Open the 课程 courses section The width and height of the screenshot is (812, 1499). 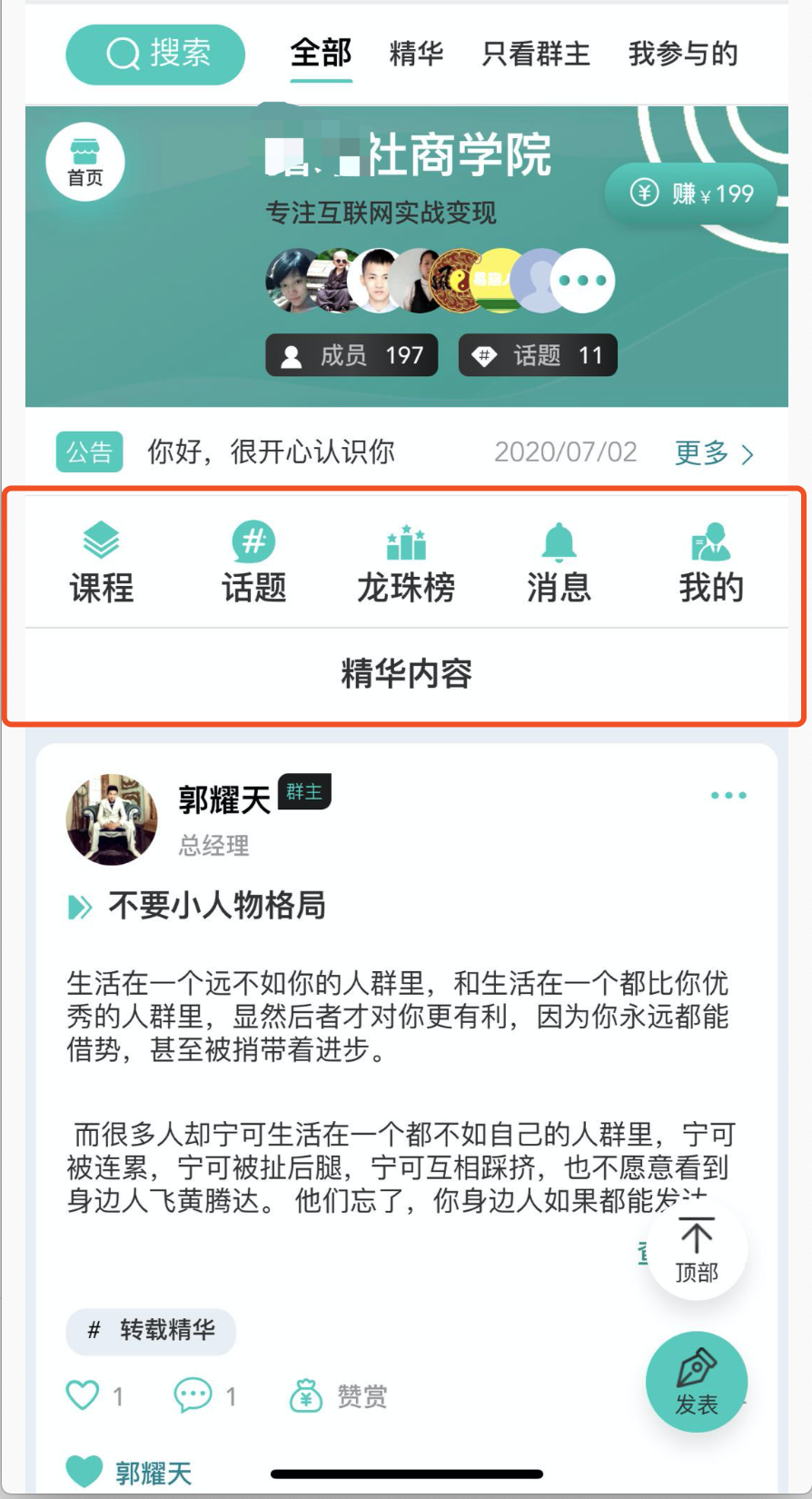pyautogui.click(x=101, y=563)
